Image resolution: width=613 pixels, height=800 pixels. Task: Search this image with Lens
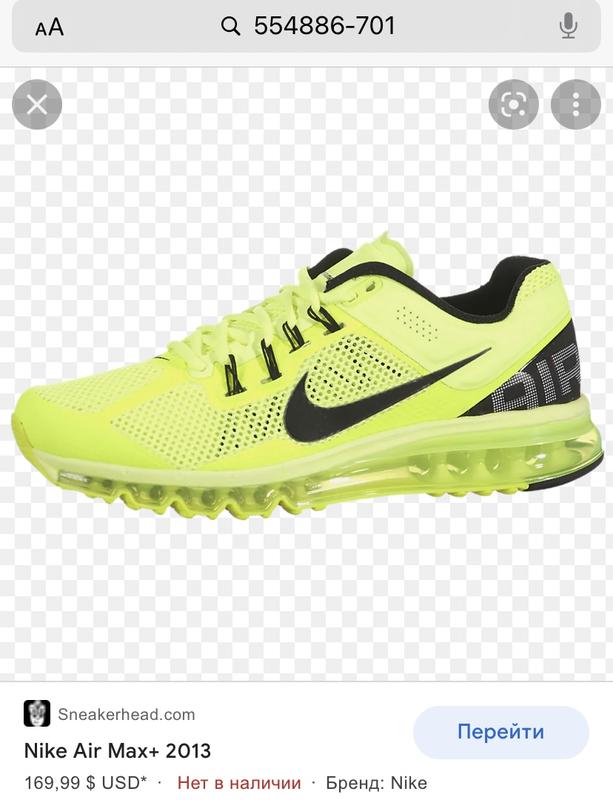click(514, 105)
